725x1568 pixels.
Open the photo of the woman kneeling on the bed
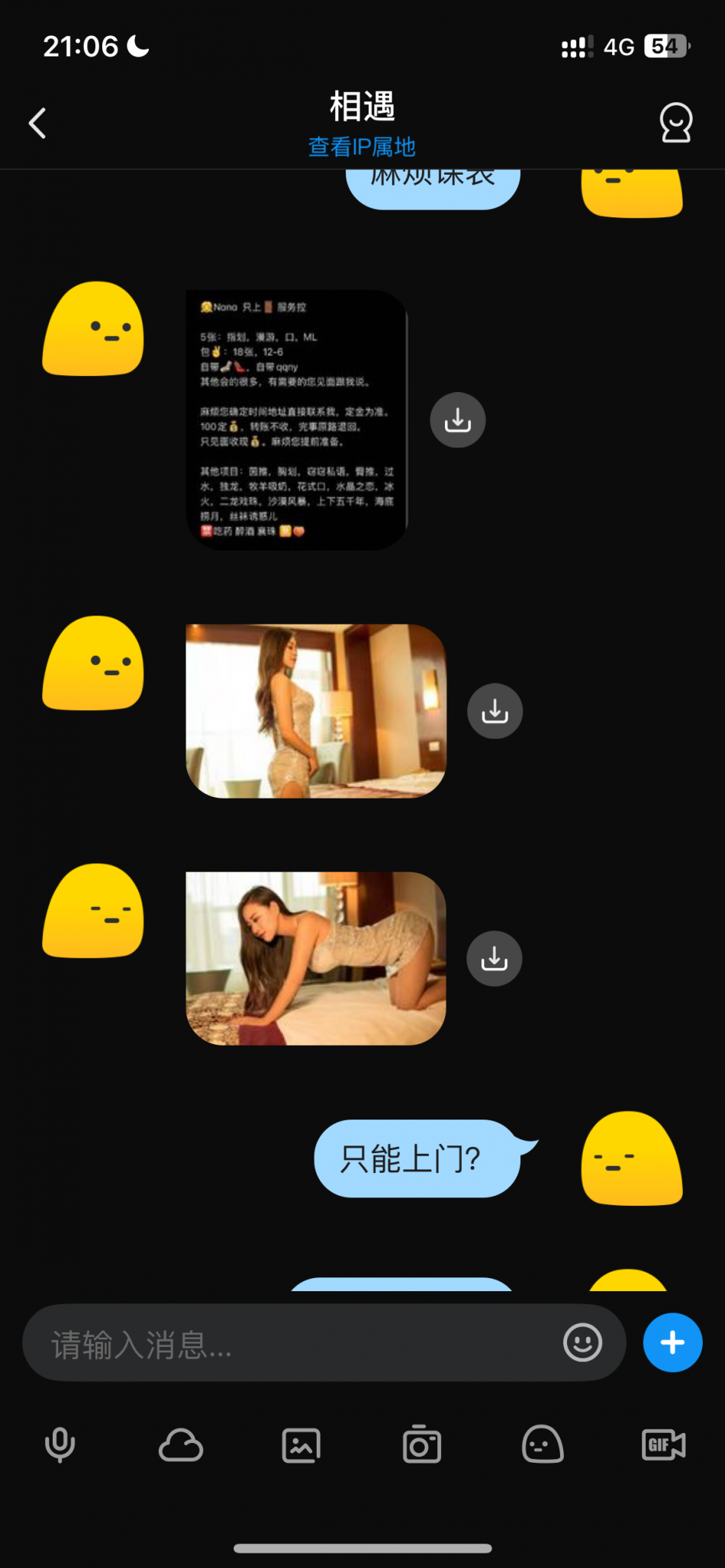[316, 959]
